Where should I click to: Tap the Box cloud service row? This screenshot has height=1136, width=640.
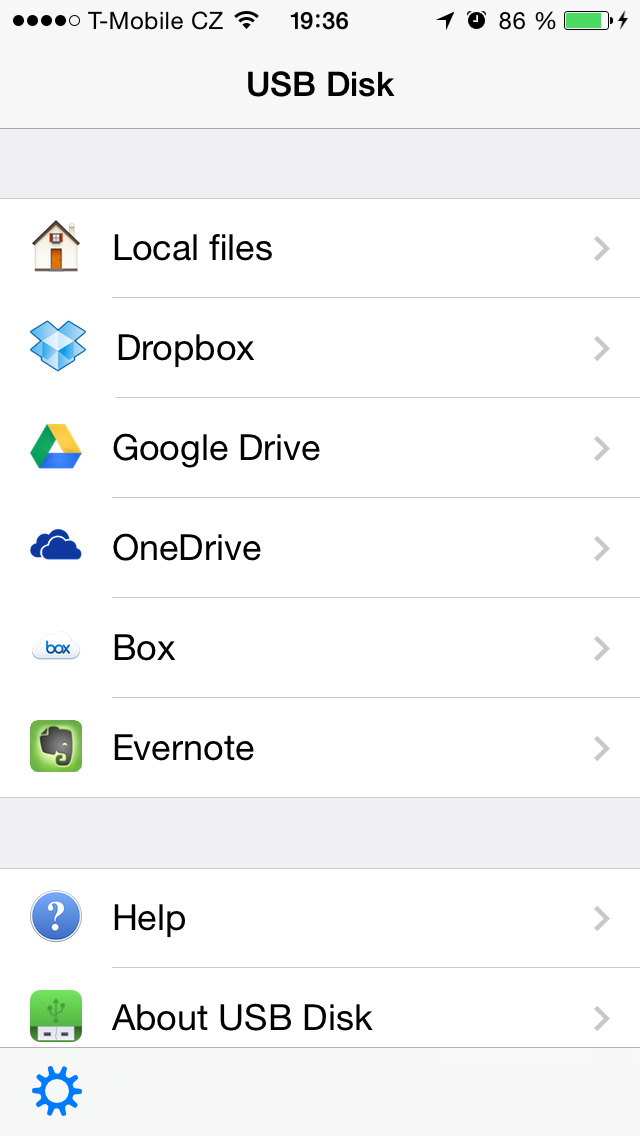pos(320,648)
